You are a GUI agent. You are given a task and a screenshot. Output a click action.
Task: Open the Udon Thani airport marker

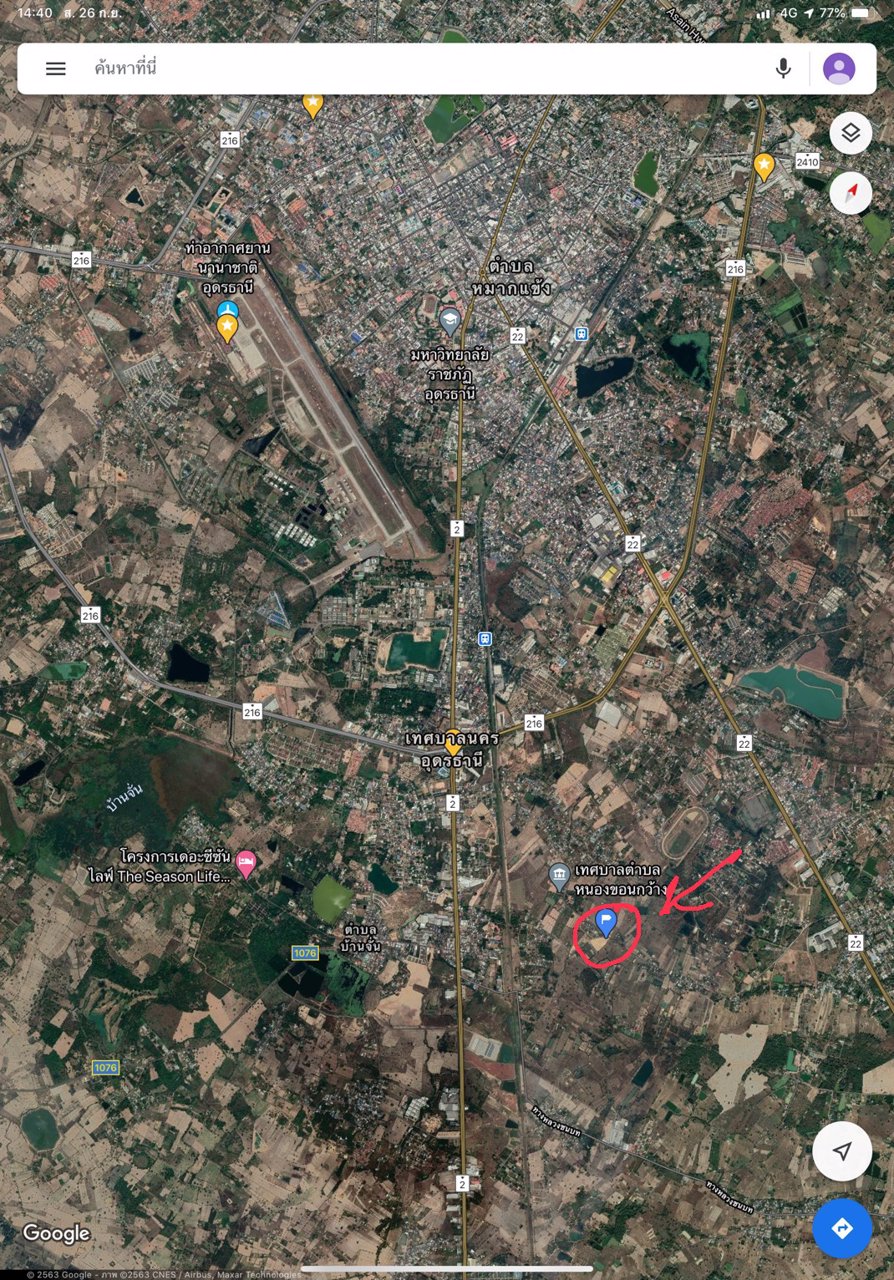pyautogui.click(x=228, y=310)
